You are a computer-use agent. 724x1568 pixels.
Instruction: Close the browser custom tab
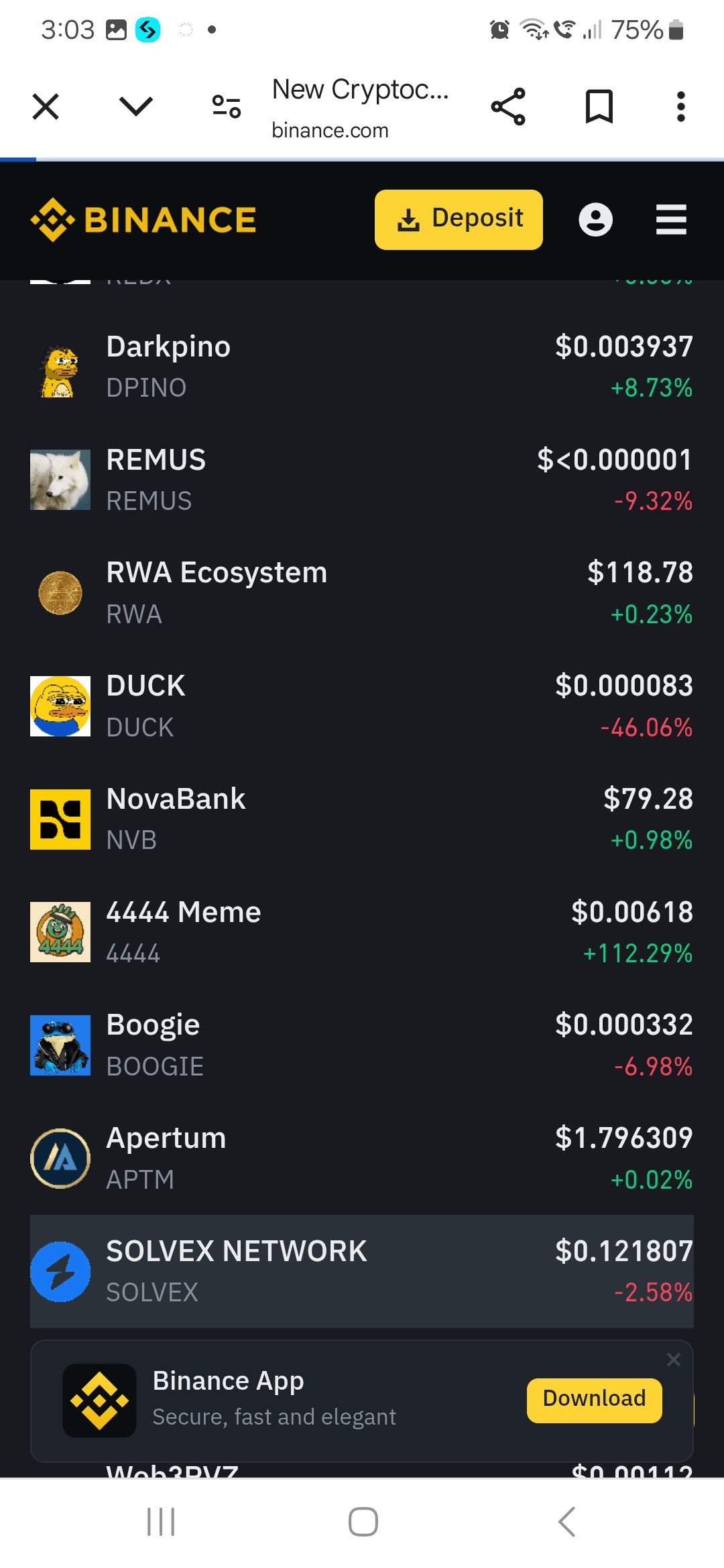(x=46, y=107)
